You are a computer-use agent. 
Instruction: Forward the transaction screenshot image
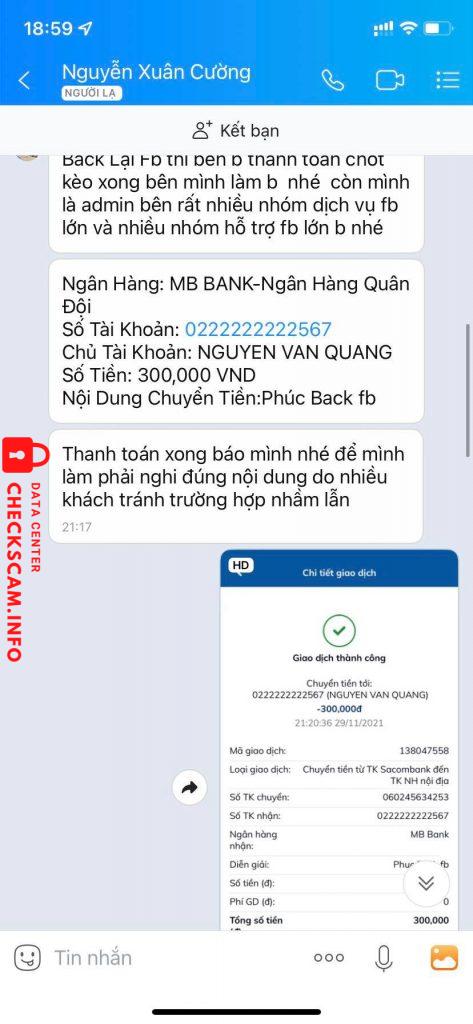pos(190,788)
